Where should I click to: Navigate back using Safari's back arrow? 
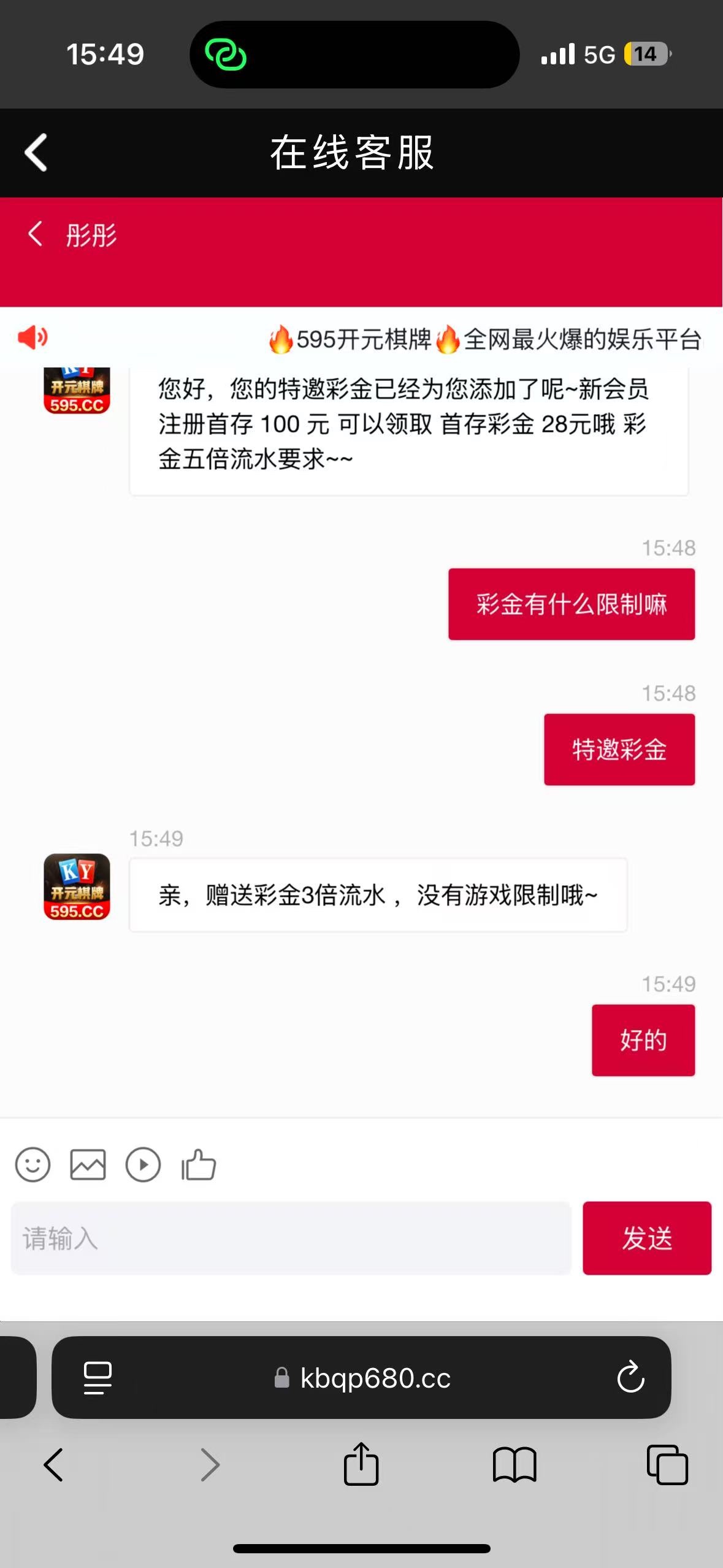tap(53, 1466)
